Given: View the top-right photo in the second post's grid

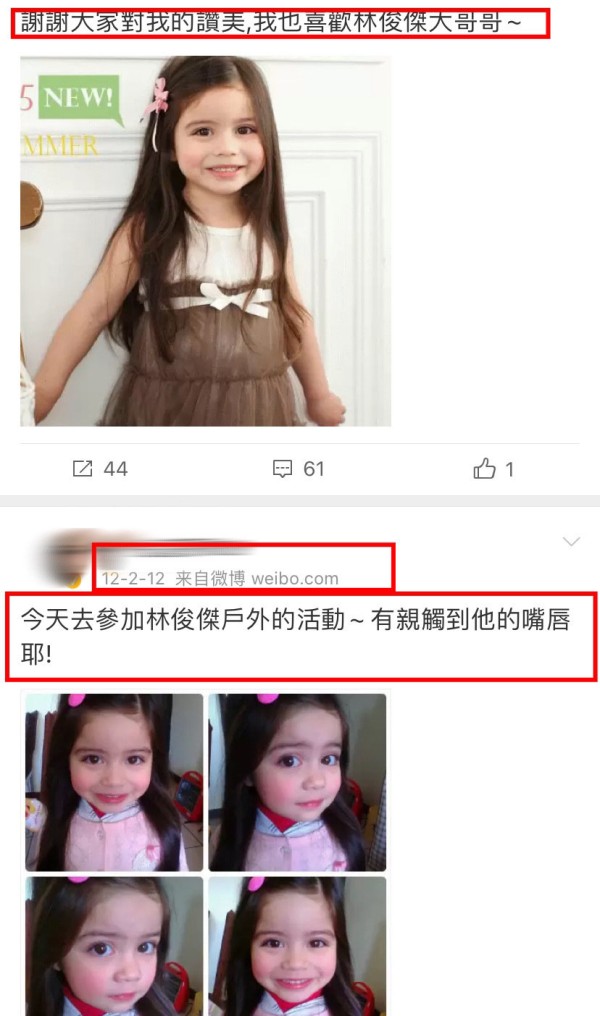Looking at the screenshot, I should (x=297, y=782).
